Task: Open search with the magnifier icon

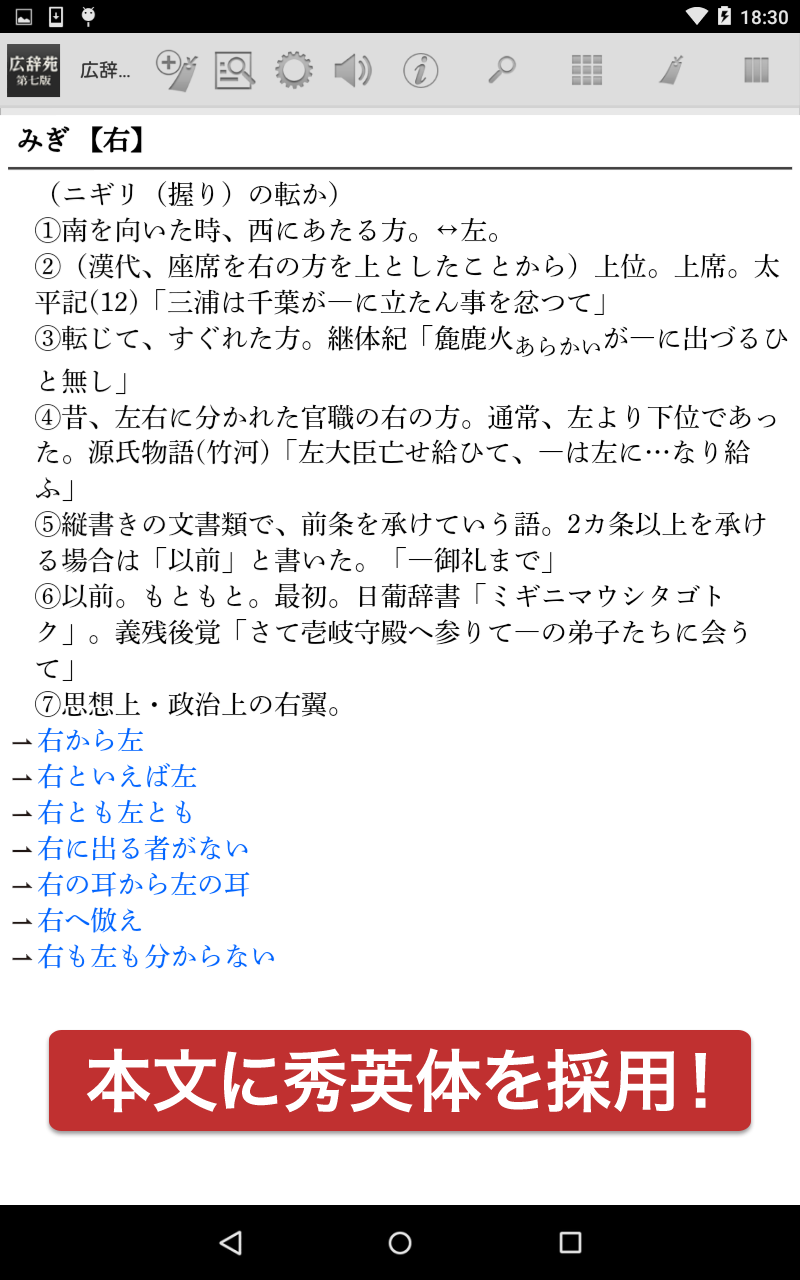Action: (501, 70)
